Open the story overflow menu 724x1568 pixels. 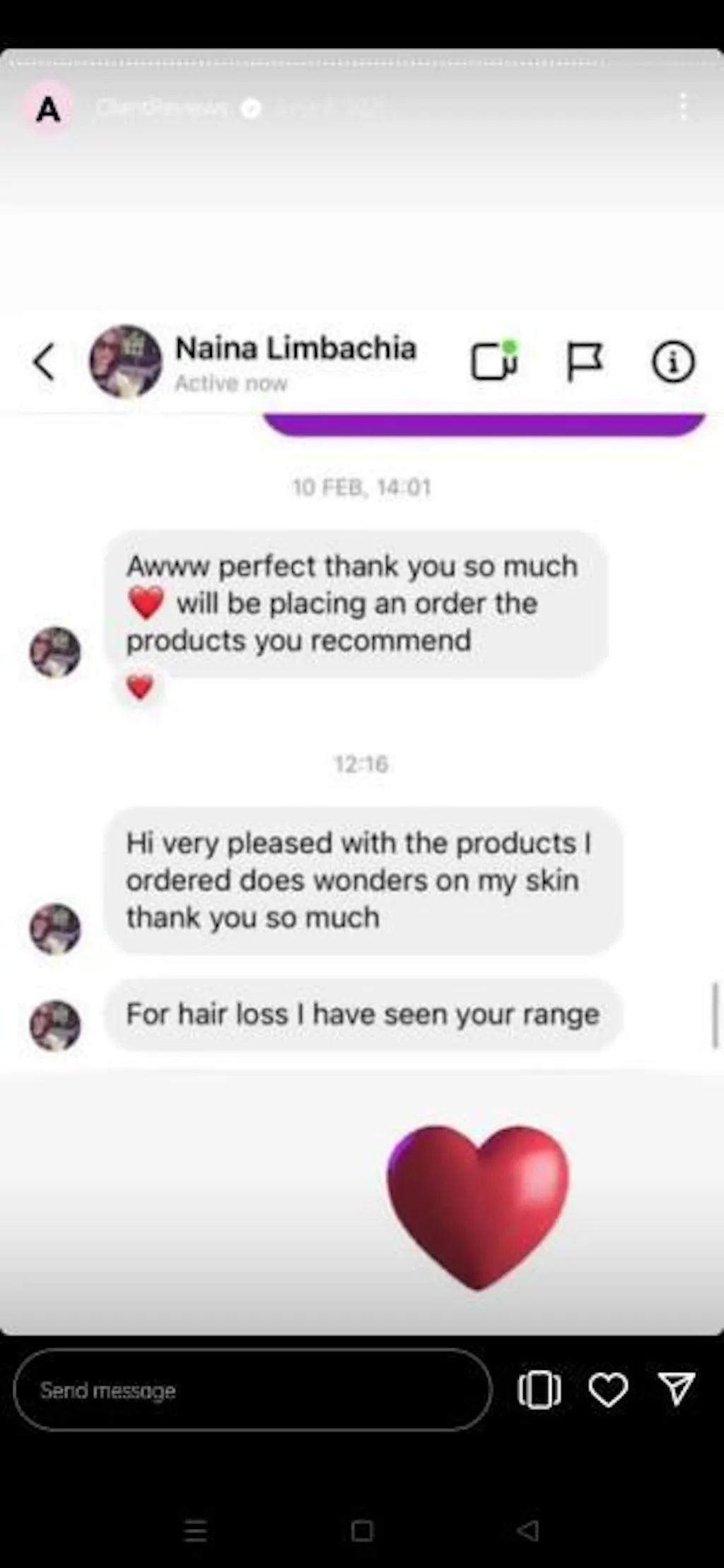[682, 107]
